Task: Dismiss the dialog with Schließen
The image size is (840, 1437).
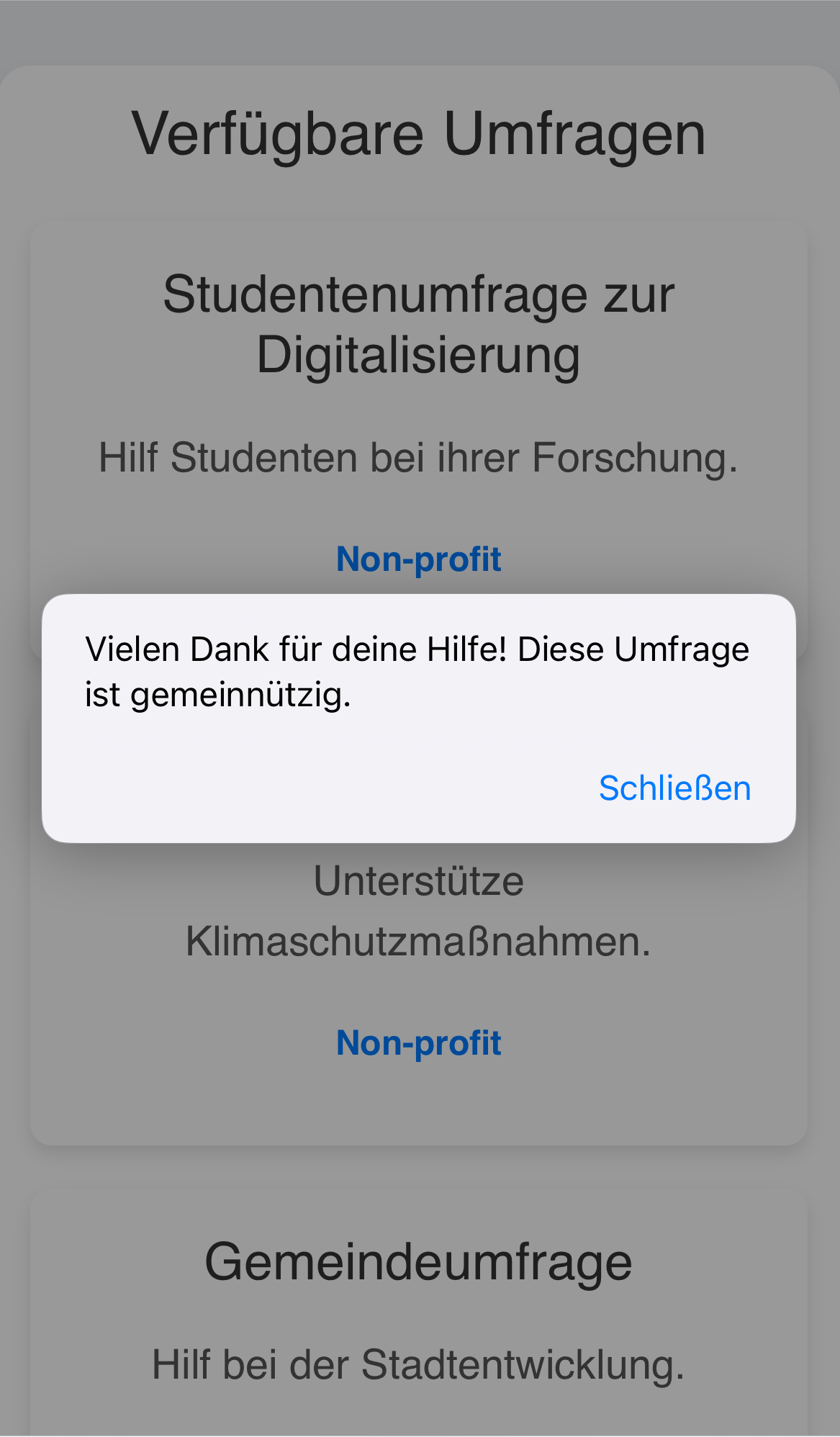Action: (674, 788)
